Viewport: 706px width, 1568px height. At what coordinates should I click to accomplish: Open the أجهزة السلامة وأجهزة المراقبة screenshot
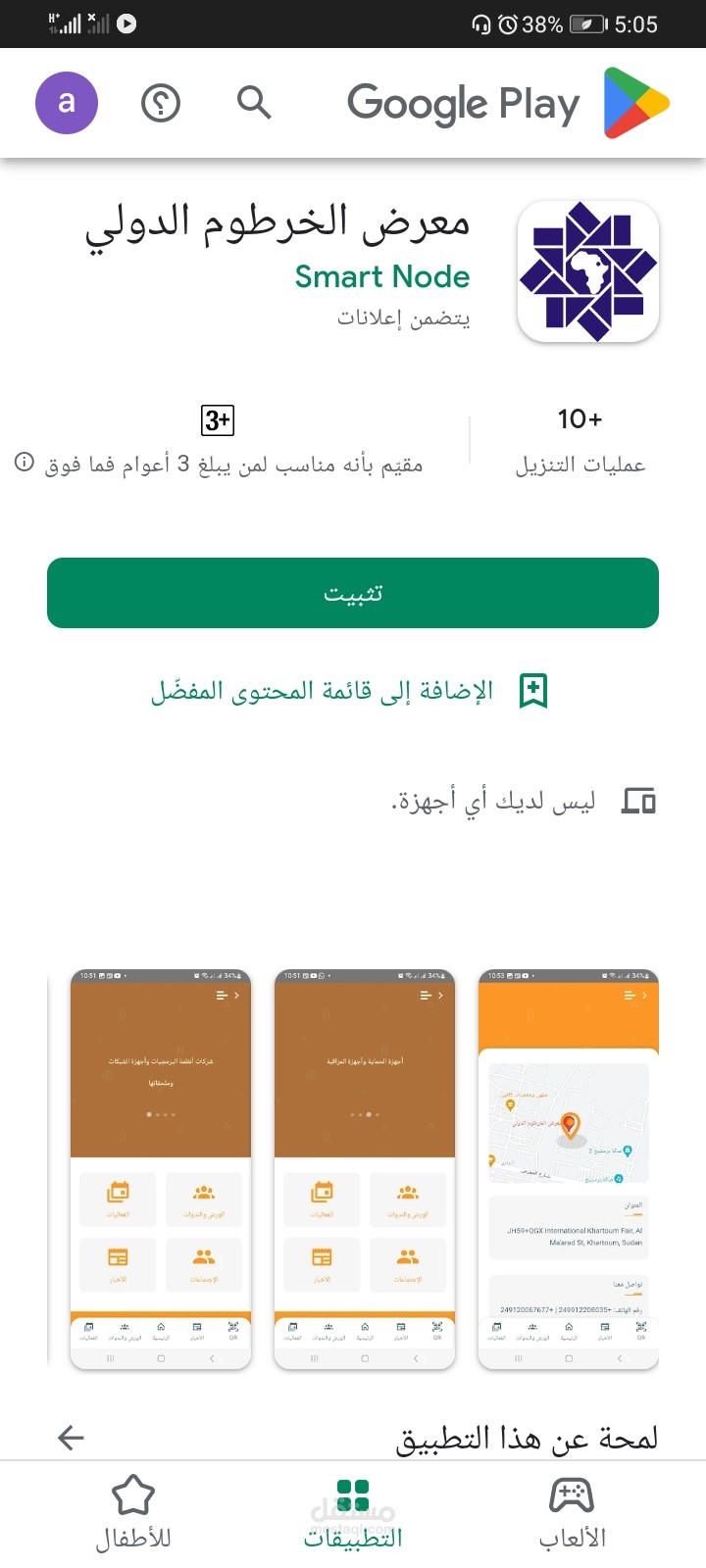click(x=365, y=1169)
